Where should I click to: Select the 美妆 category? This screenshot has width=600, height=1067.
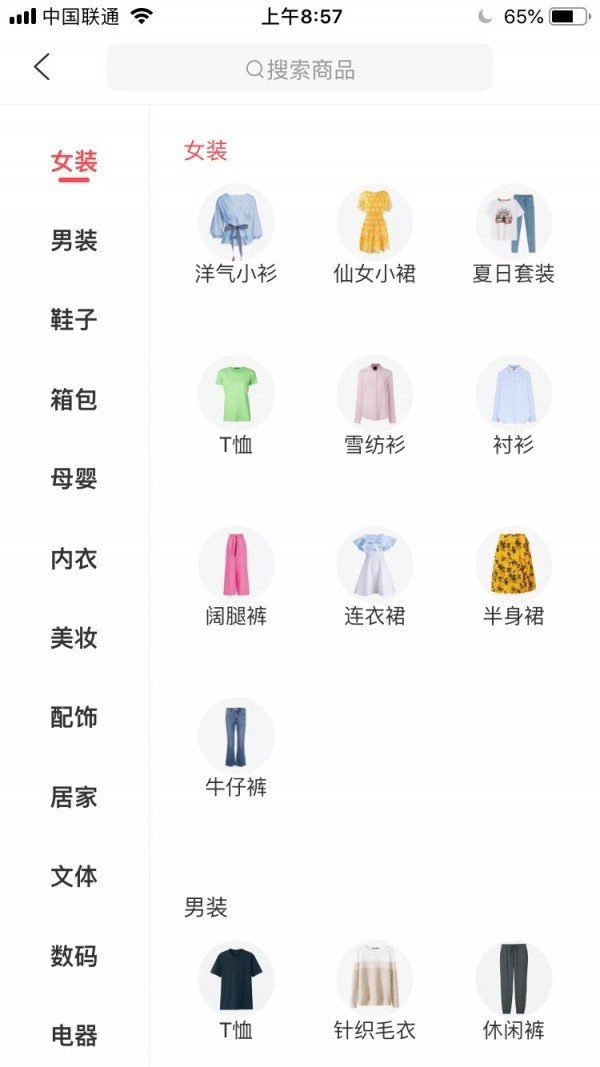click(x=74, y=638)
